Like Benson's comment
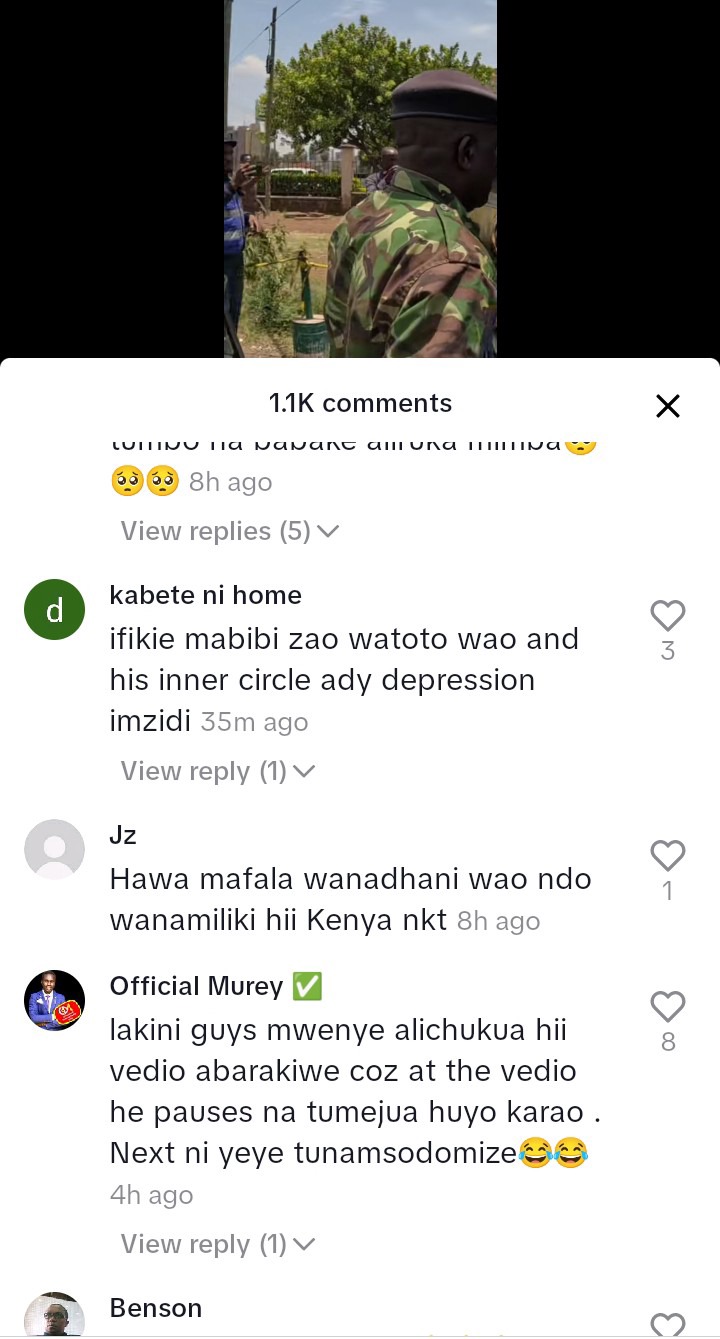This screenshot has width=720, height=1339. click(x=667, y=1325)
